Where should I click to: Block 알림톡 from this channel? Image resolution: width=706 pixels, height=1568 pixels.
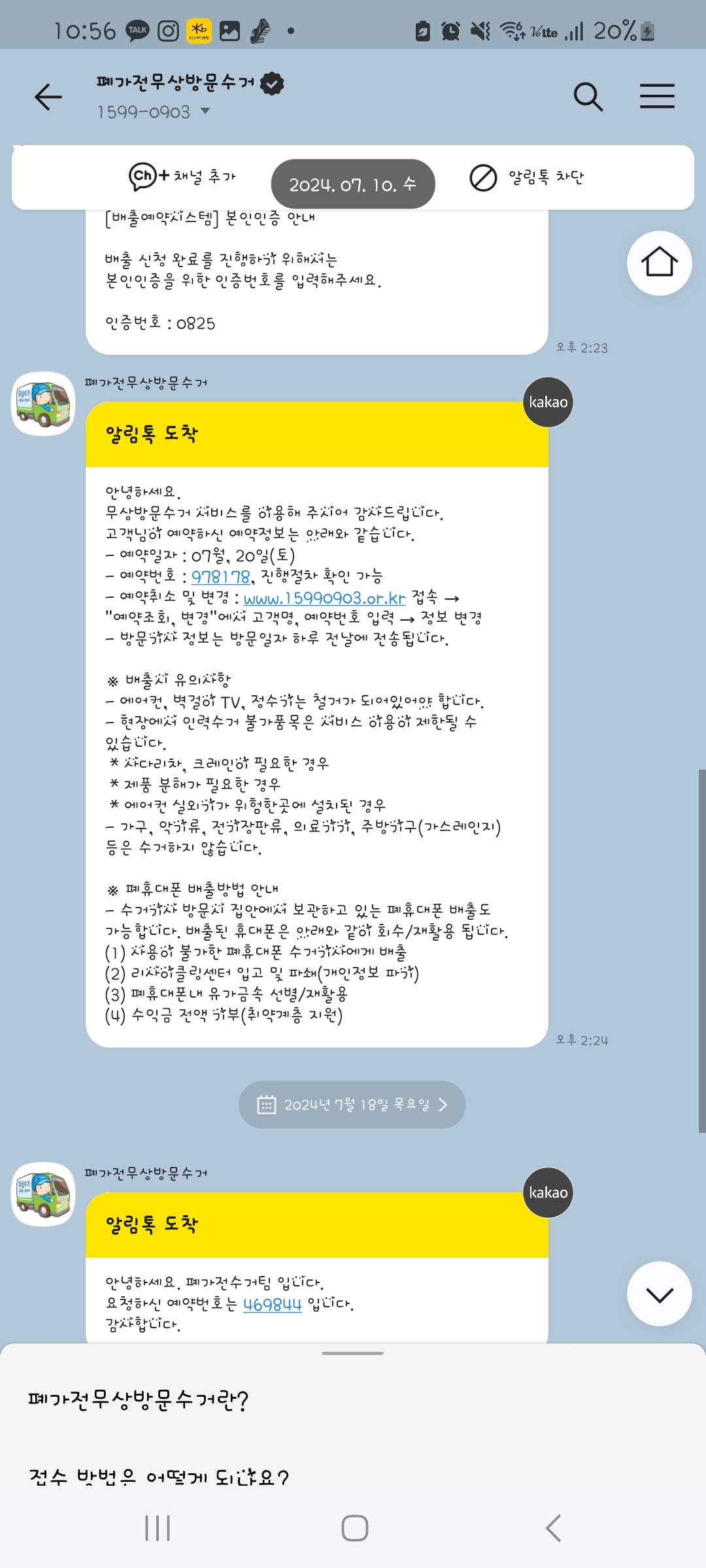pyautogui.click(x=527, y=177)
